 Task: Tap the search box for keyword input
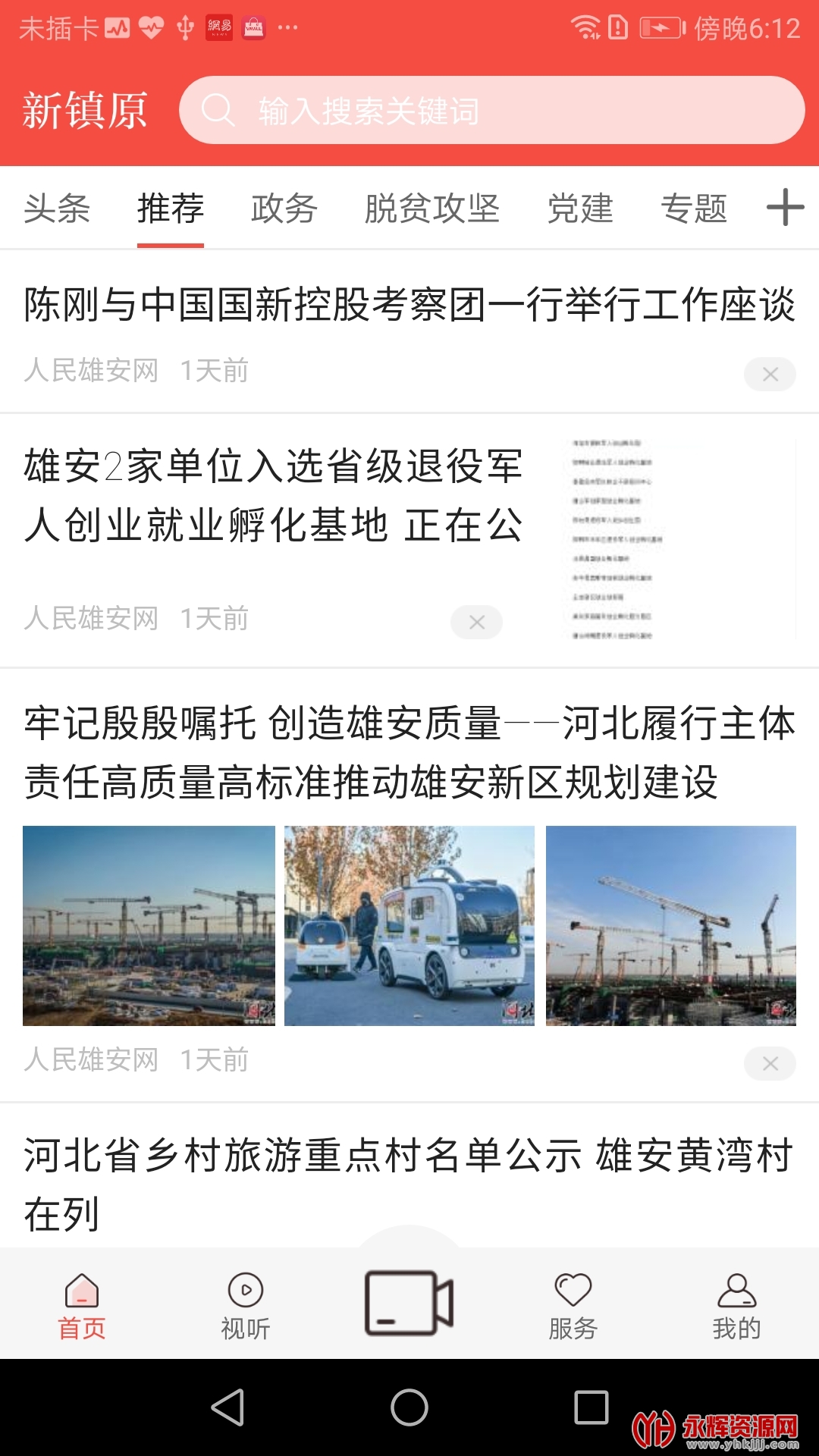(491, 110)
